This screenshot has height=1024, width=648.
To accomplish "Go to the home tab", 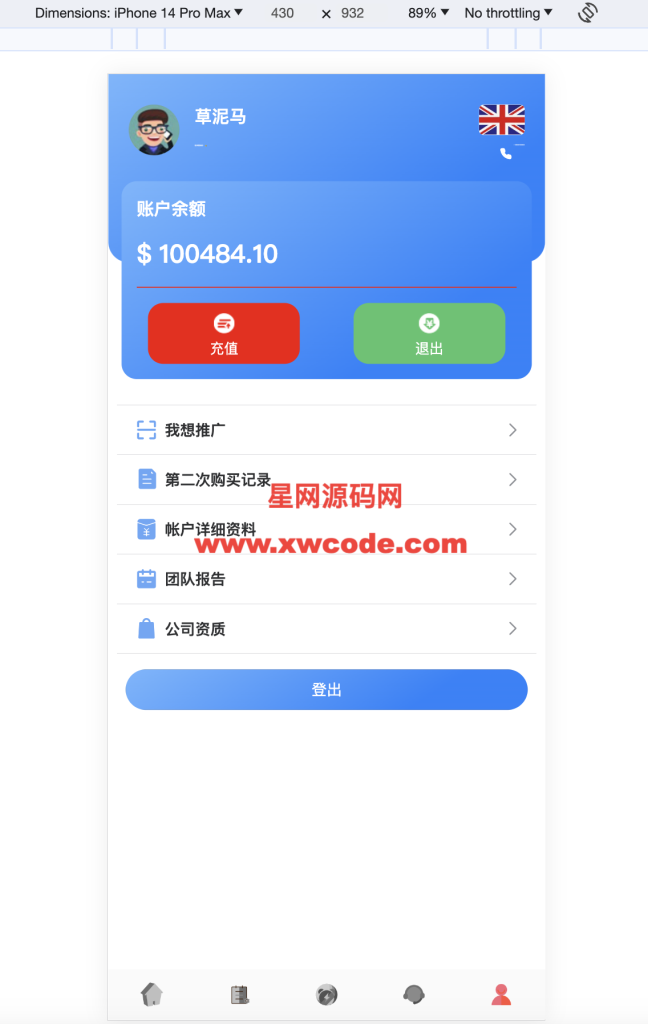I will (x=151, y=994).
